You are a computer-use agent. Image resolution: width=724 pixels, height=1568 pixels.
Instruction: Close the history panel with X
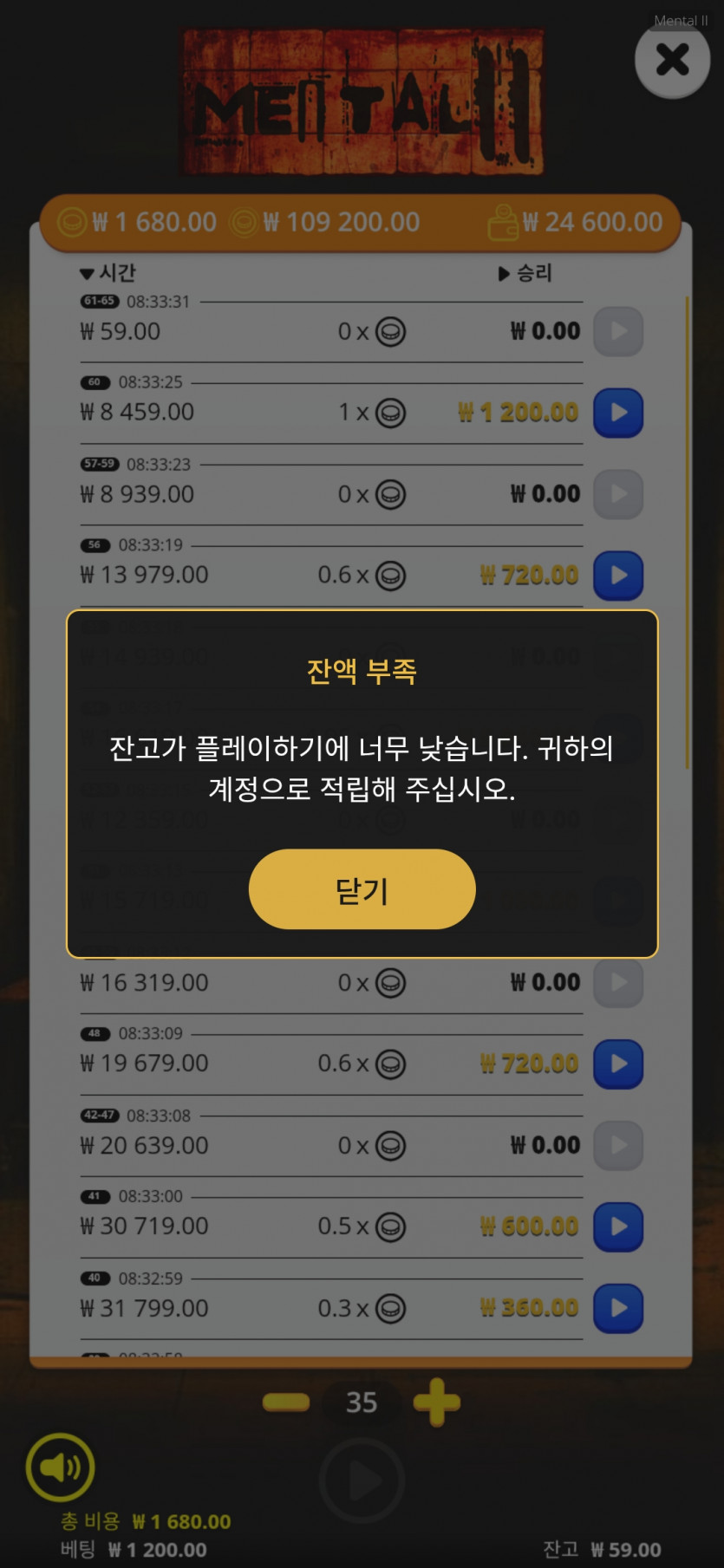(x=673, y=60)
